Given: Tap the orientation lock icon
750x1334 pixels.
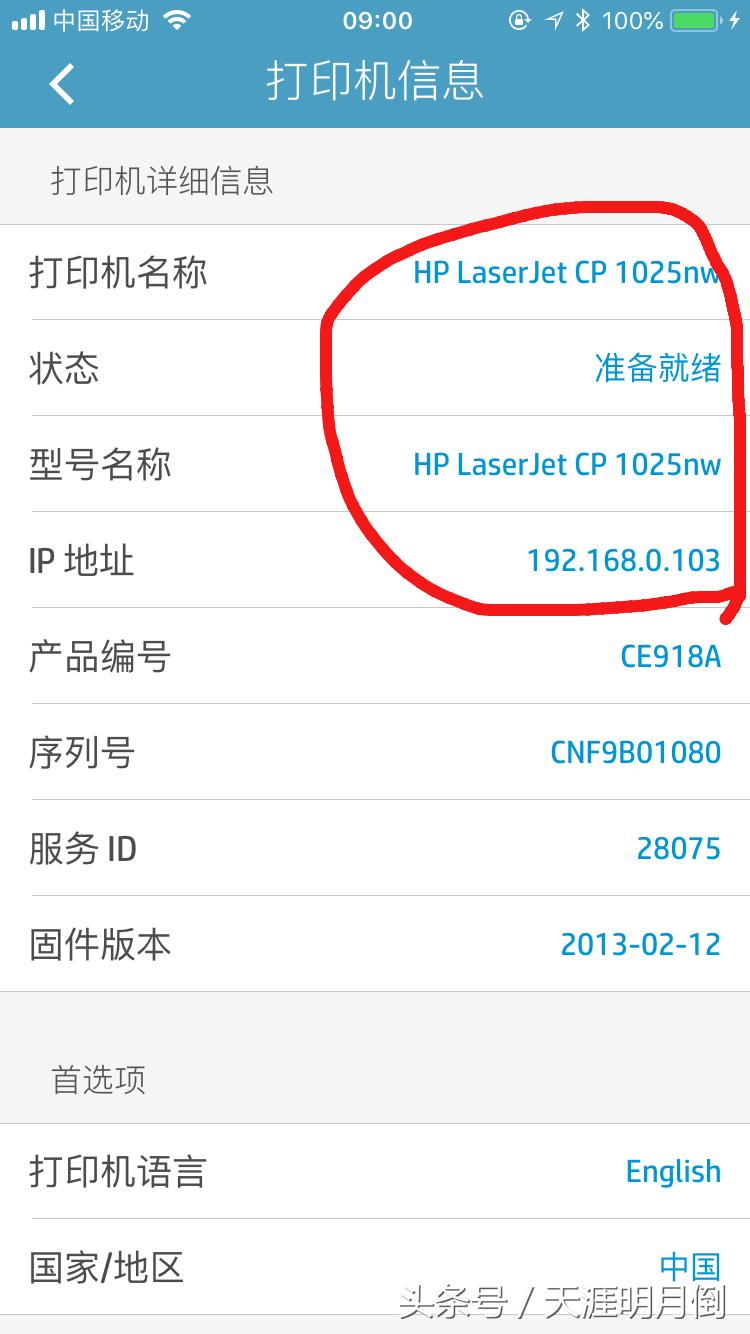Looking at the screenshot, I should [521, 19].
